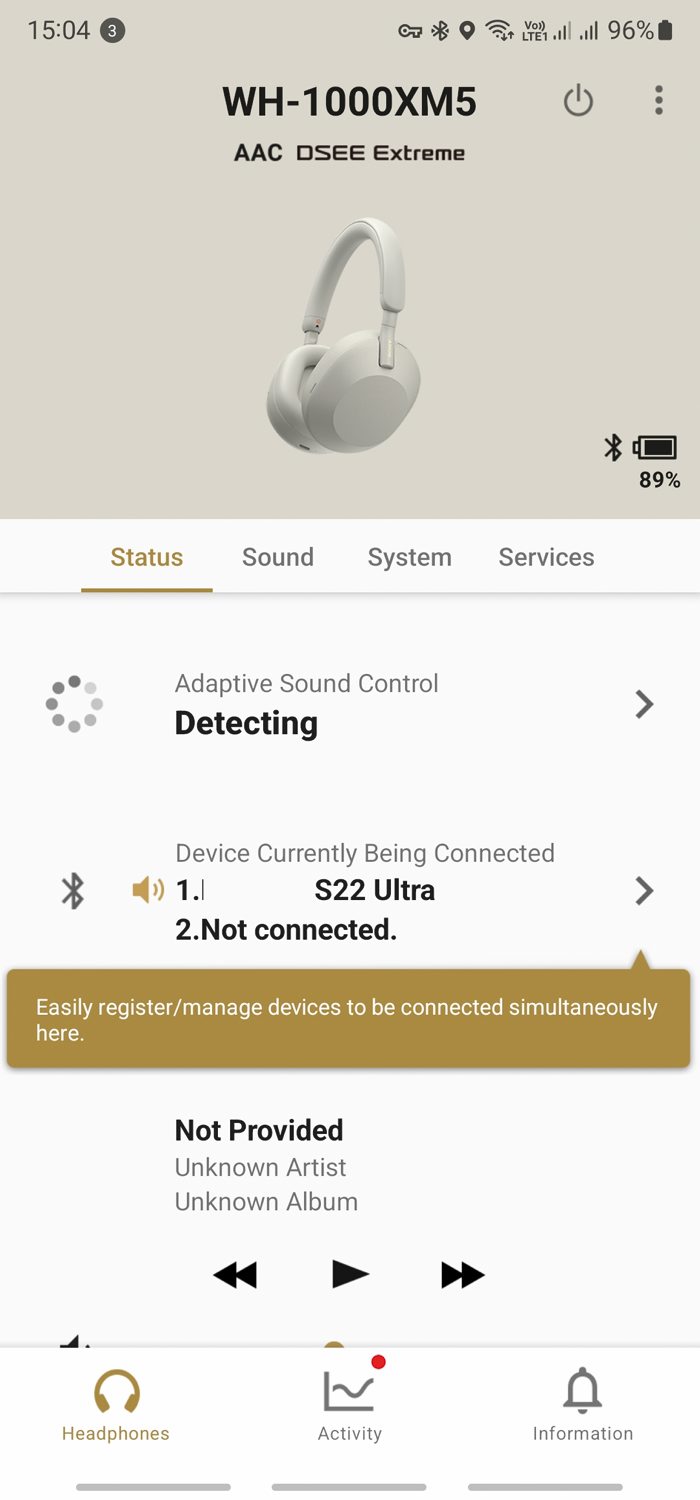Skip to the next track
This screenshot has height=1500, width=700.
462,1275
